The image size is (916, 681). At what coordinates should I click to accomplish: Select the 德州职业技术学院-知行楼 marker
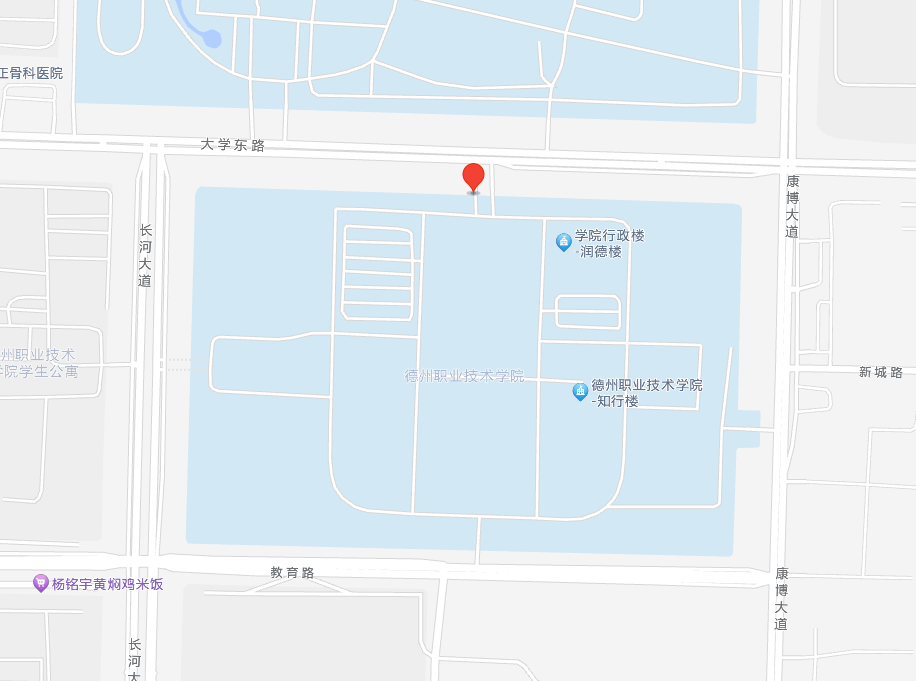point(580,391)
